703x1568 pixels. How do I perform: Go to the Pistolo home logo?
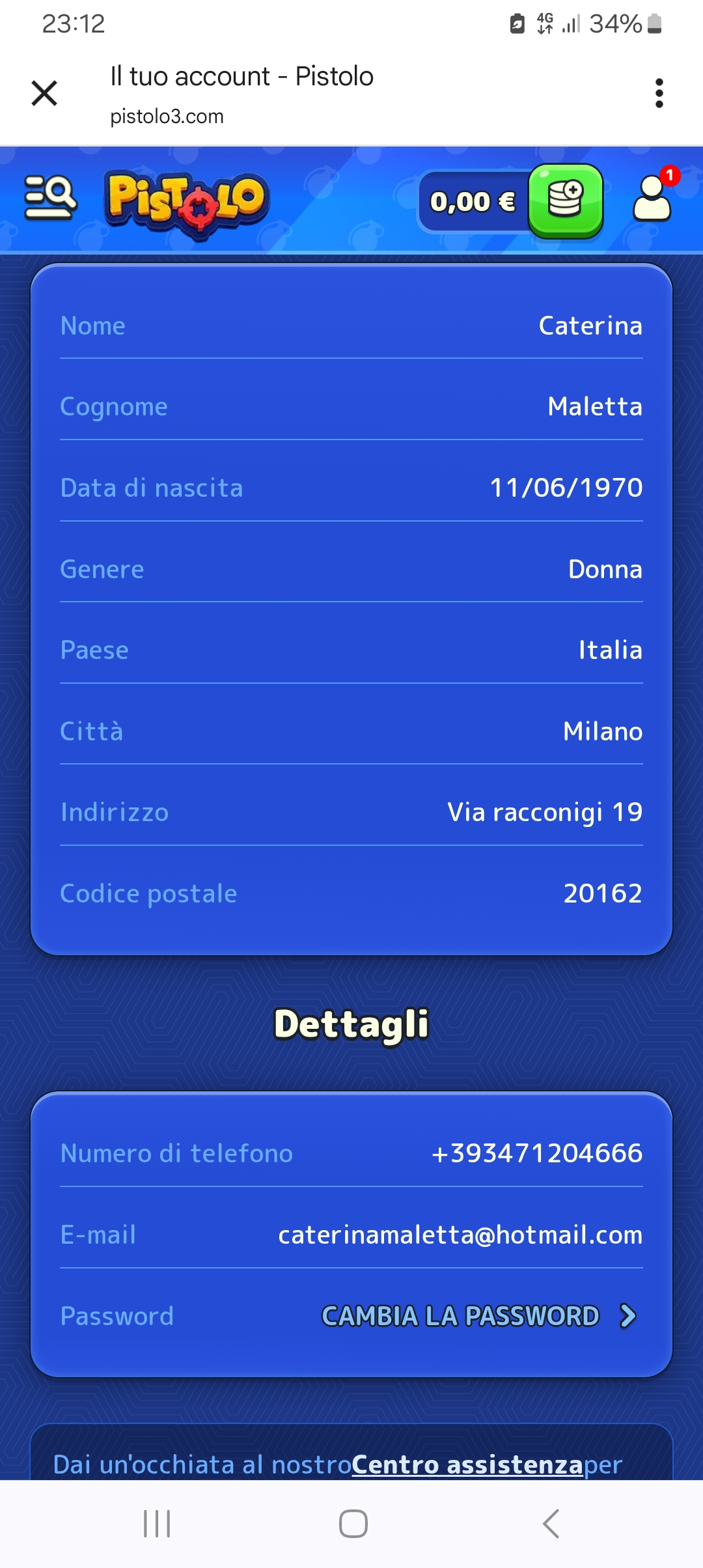(187, 201)
